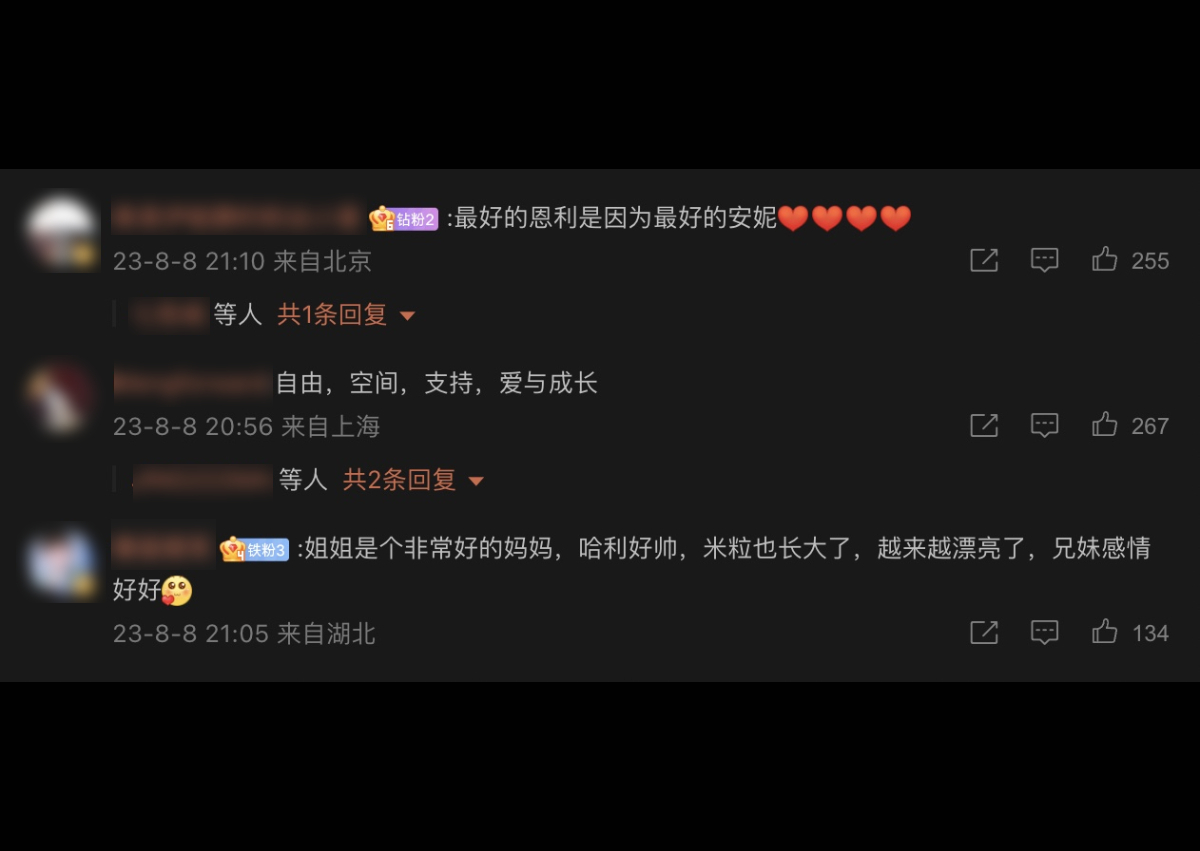The width and height of the screenshot is (1200, 851).
Task: Open avatar of the 铁粉3 commenter
Action: [x=62, y=562]
